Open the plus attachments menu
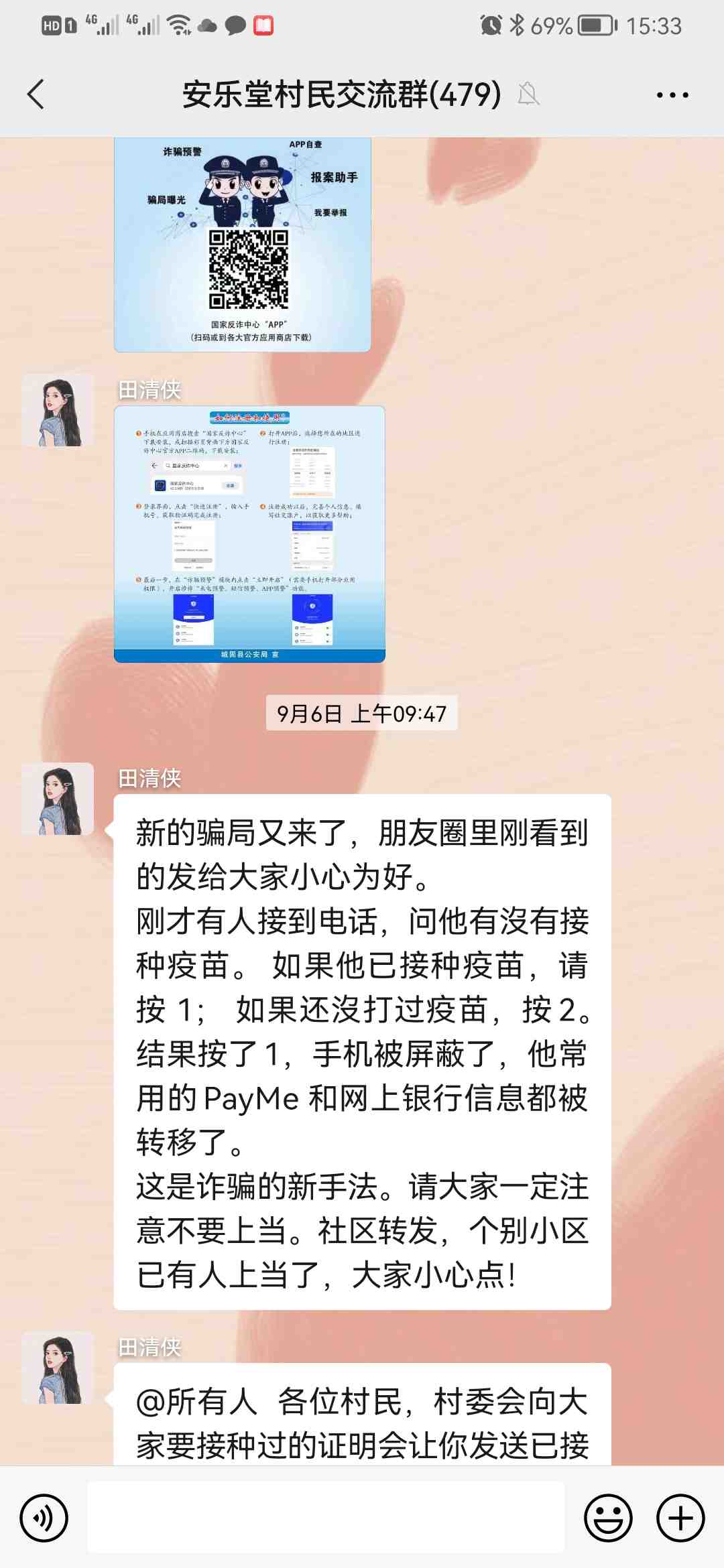The image size is (724, 1568). coord(680,1518)
